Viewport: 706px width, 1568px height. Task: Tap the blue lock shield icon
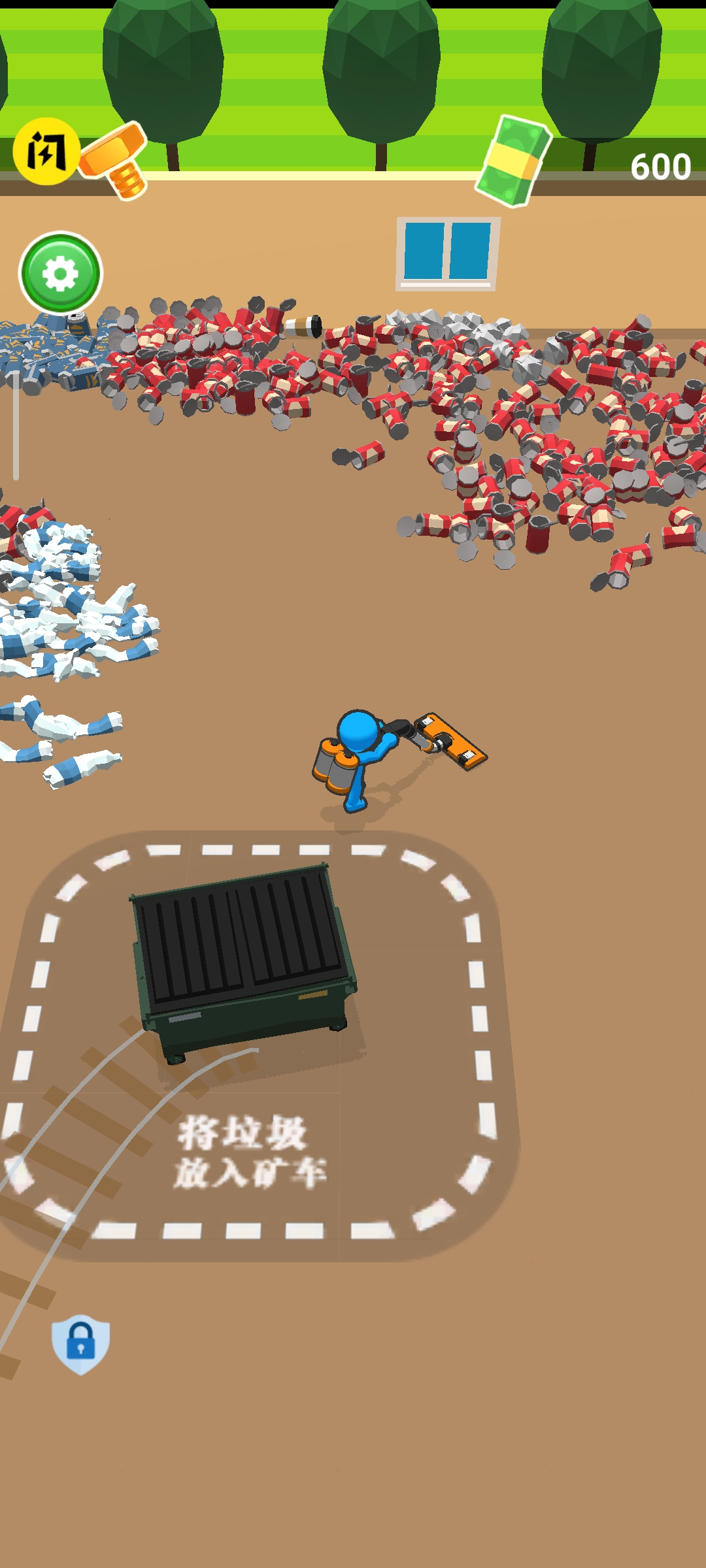click(x=80, y=1345)
